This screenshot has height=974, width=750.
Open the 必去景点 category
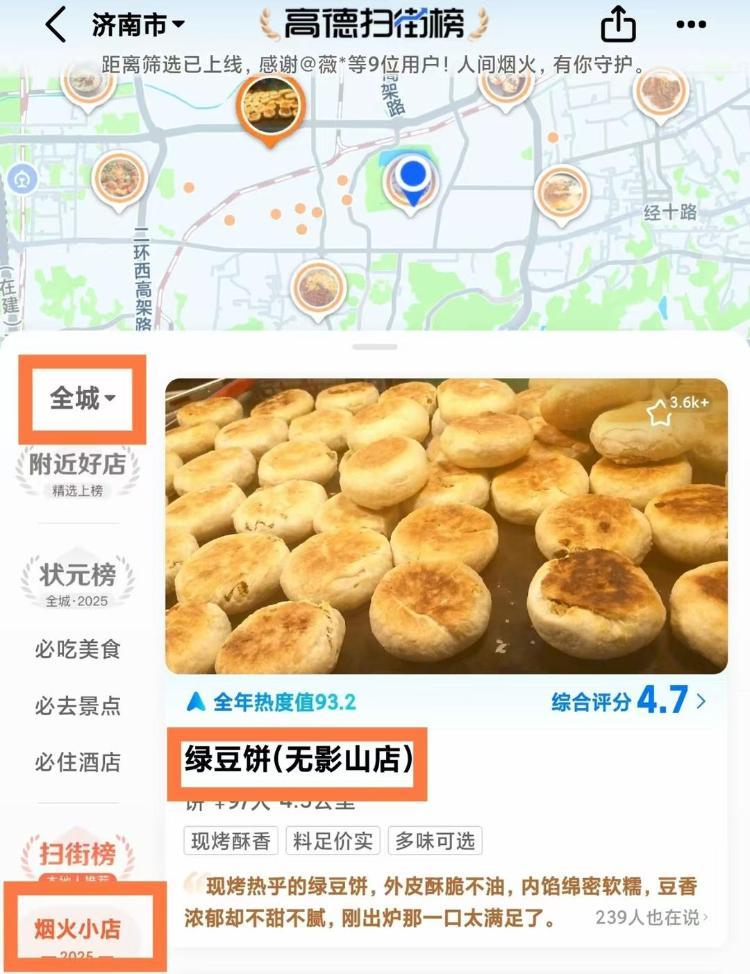point(77,706)
